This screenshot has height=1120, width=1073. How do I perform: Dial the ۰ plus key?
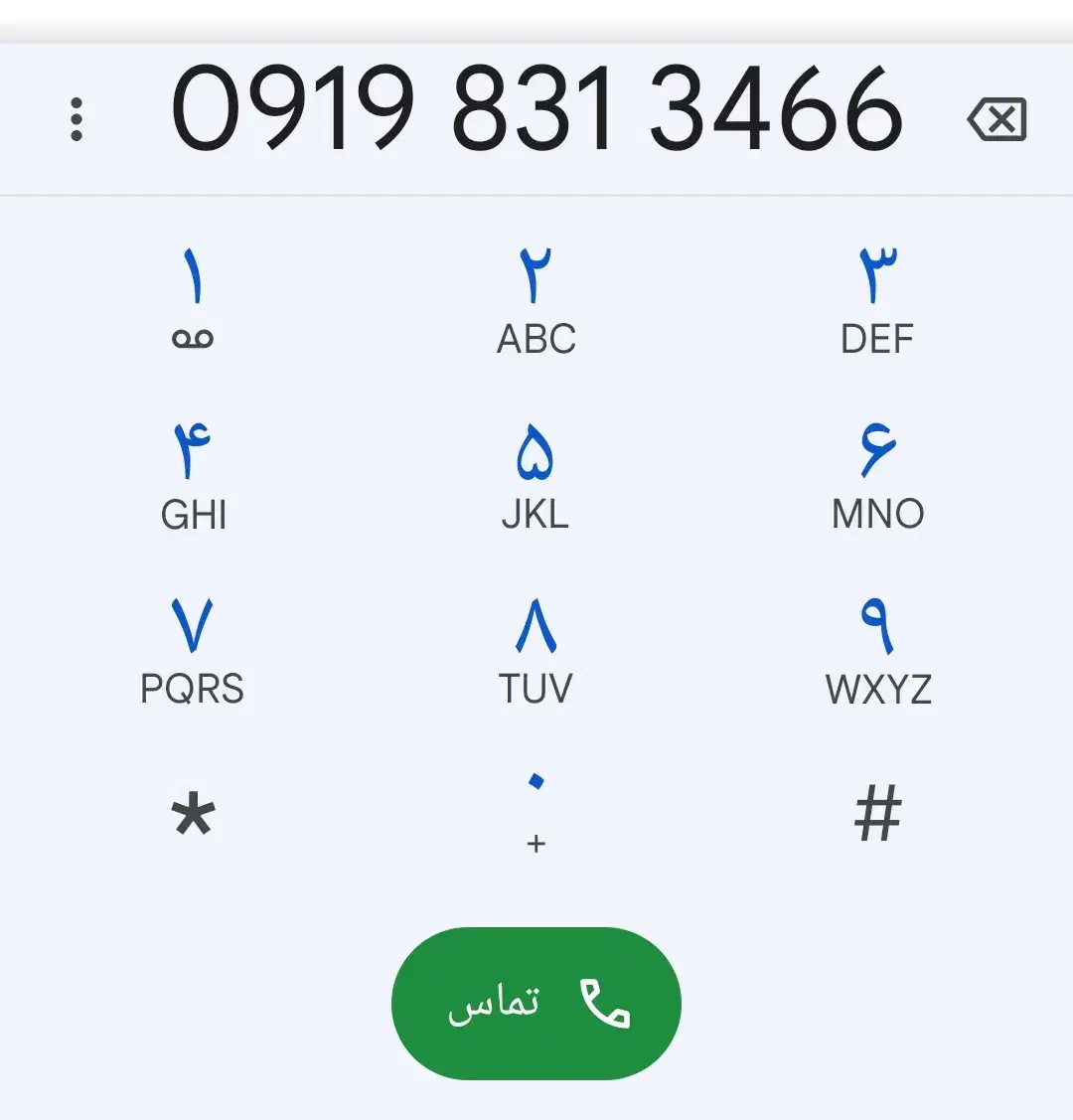[536, 813]
